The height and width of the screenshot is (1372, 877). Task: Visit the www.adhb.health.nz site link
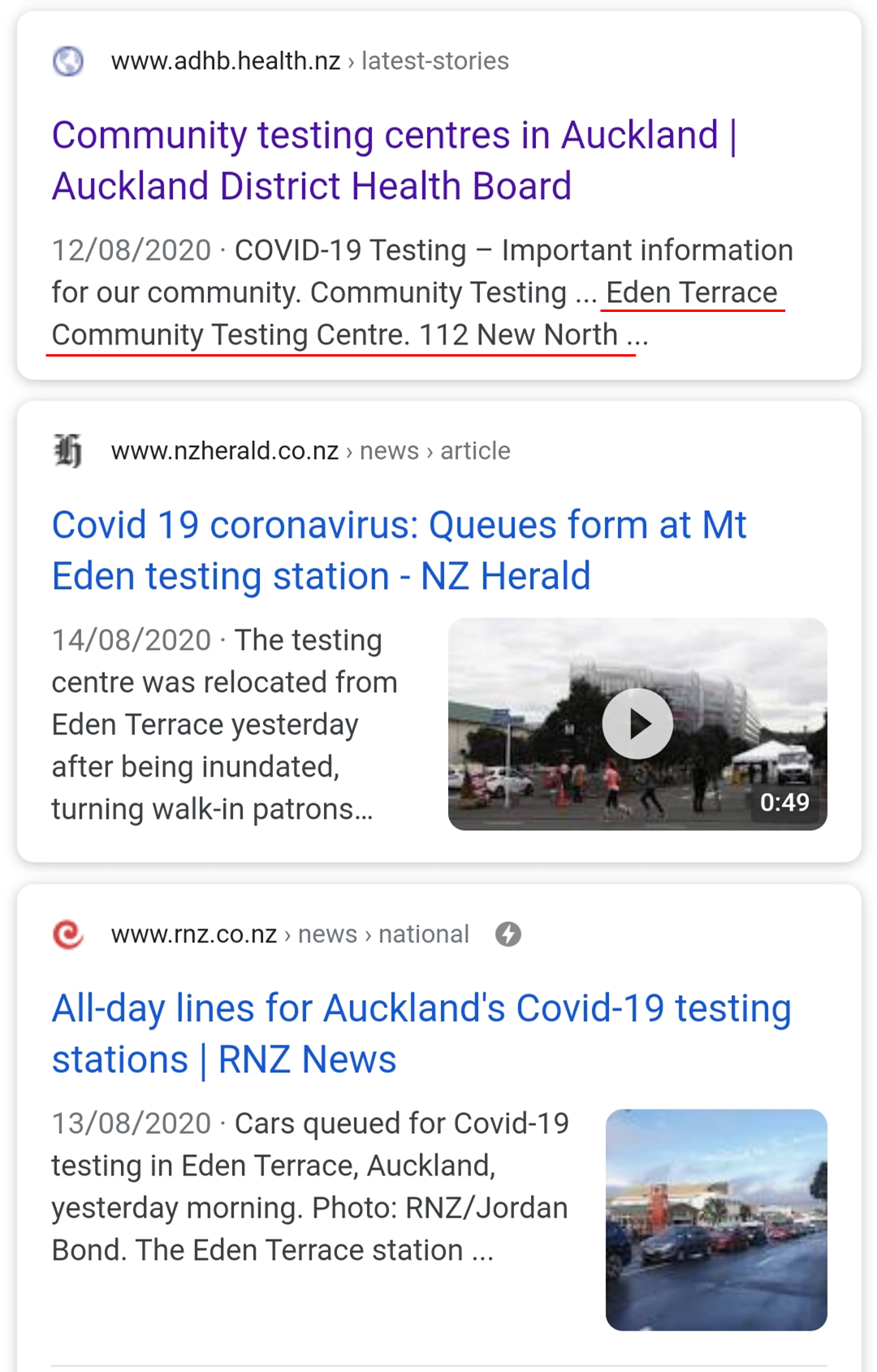226,61
